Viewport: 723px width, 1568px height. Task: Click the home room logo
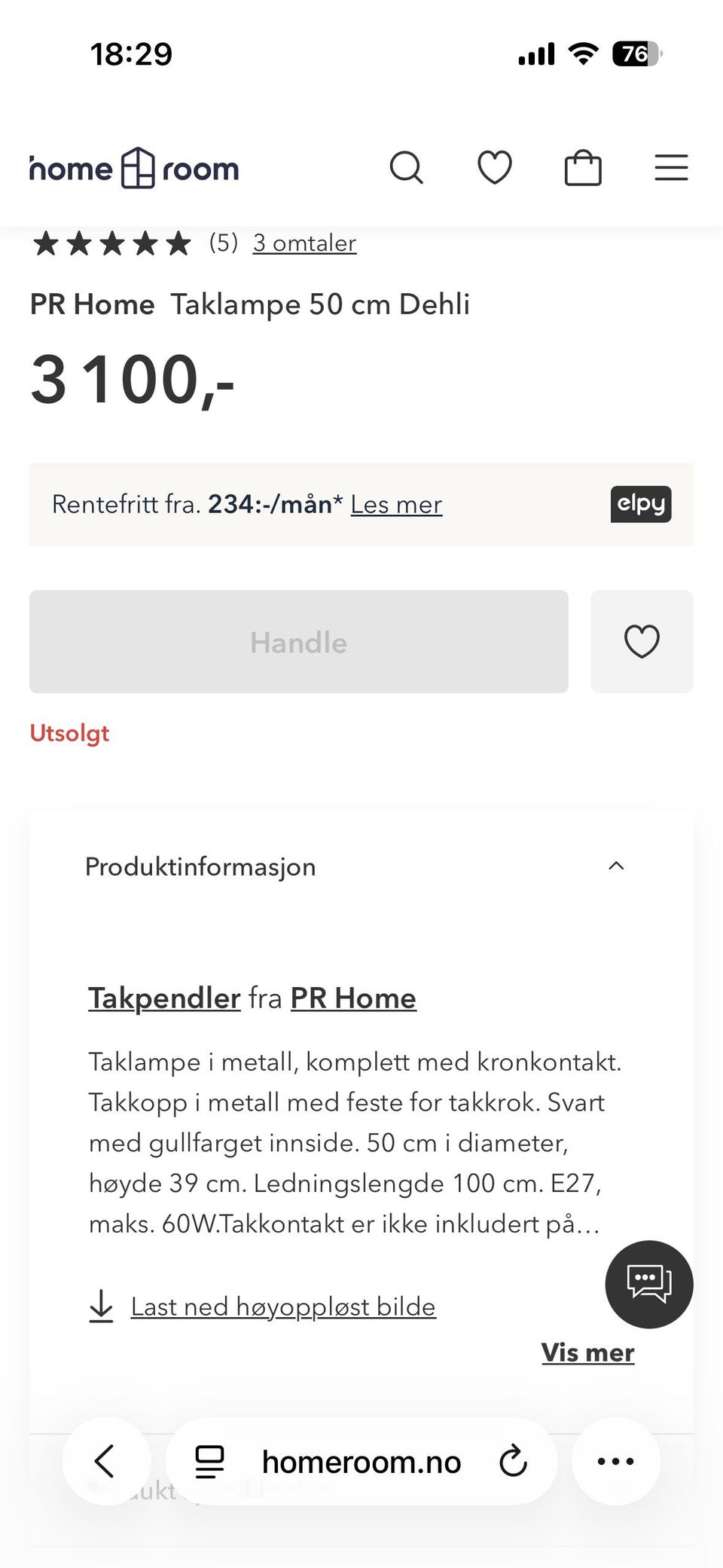click(x=133, y=167)
